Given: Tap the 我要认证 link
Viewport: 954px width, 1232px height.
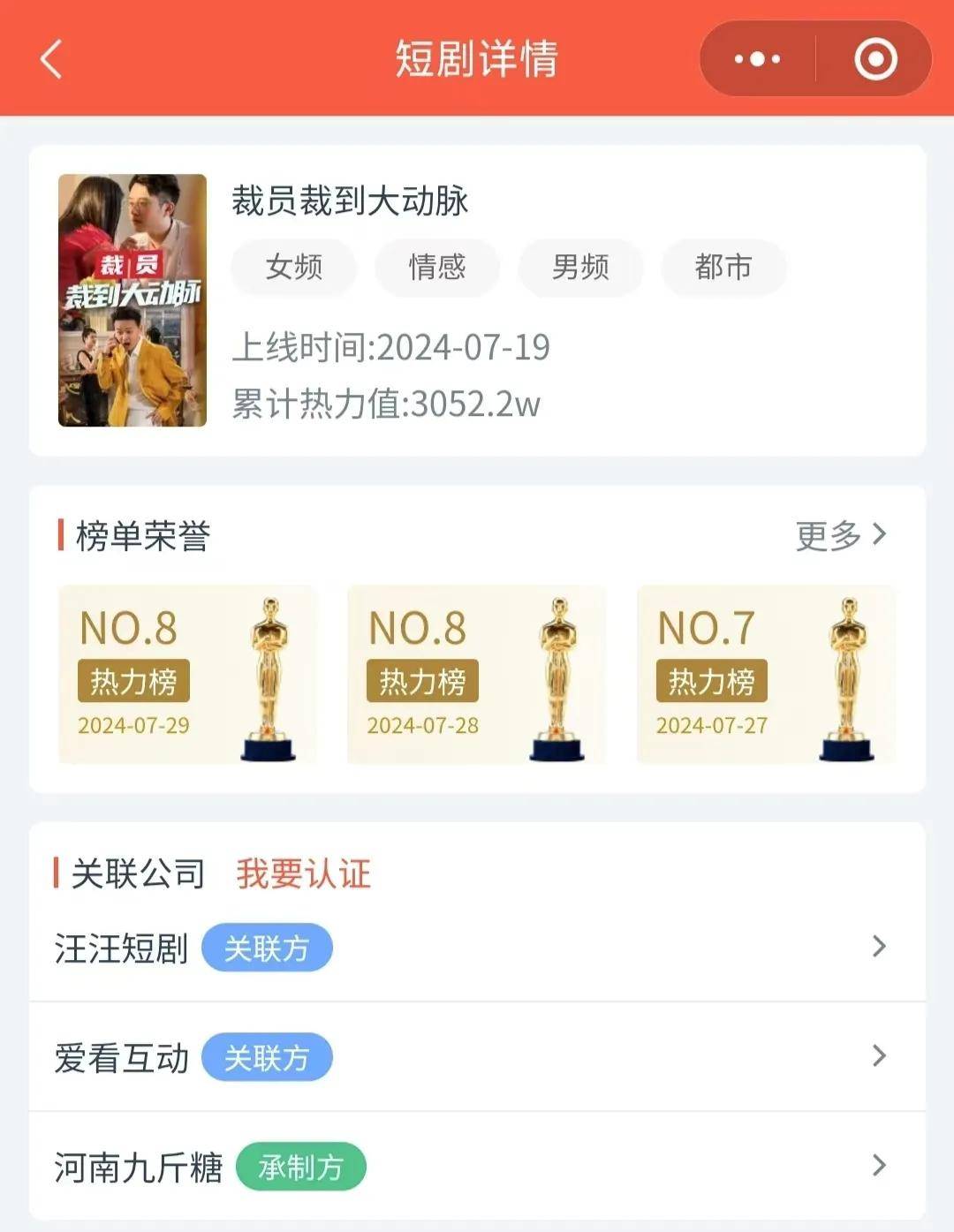Looking at the screenshot, I should (x=303, y=873).
